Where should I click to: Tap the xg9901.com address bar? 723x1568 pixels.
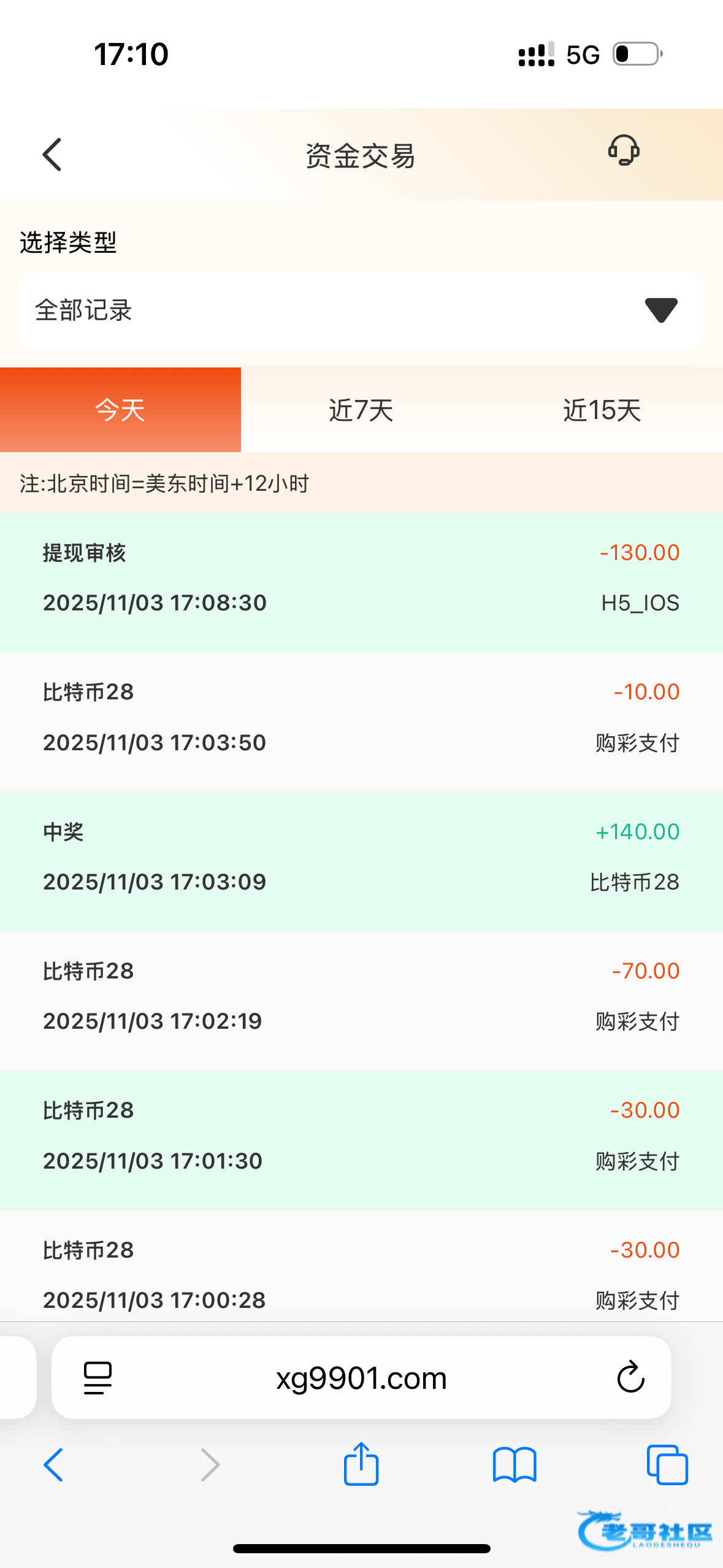361,1378
